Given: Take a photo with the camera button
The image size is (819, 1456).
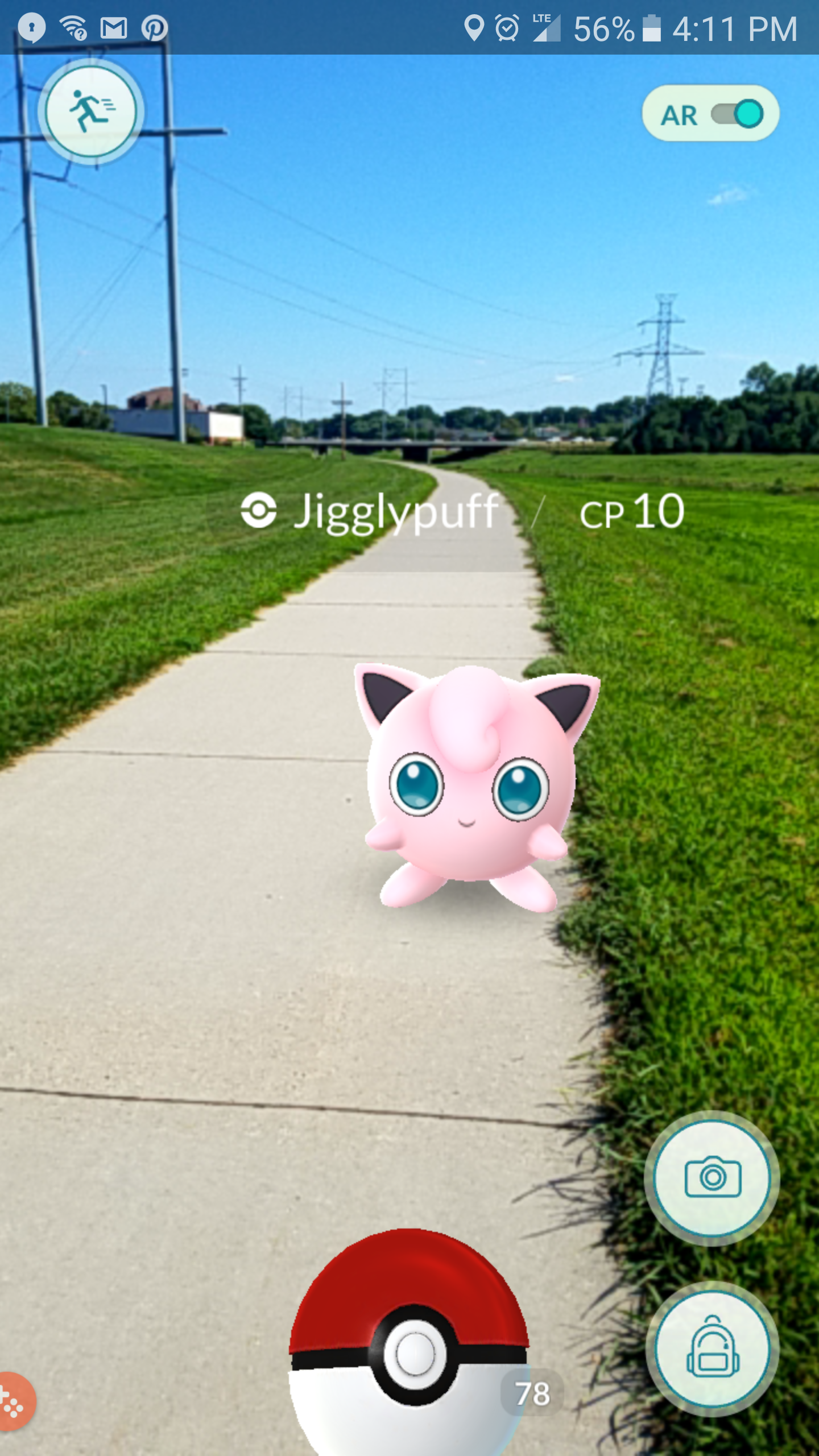Looking at the screenshot, I should 712,1177.
